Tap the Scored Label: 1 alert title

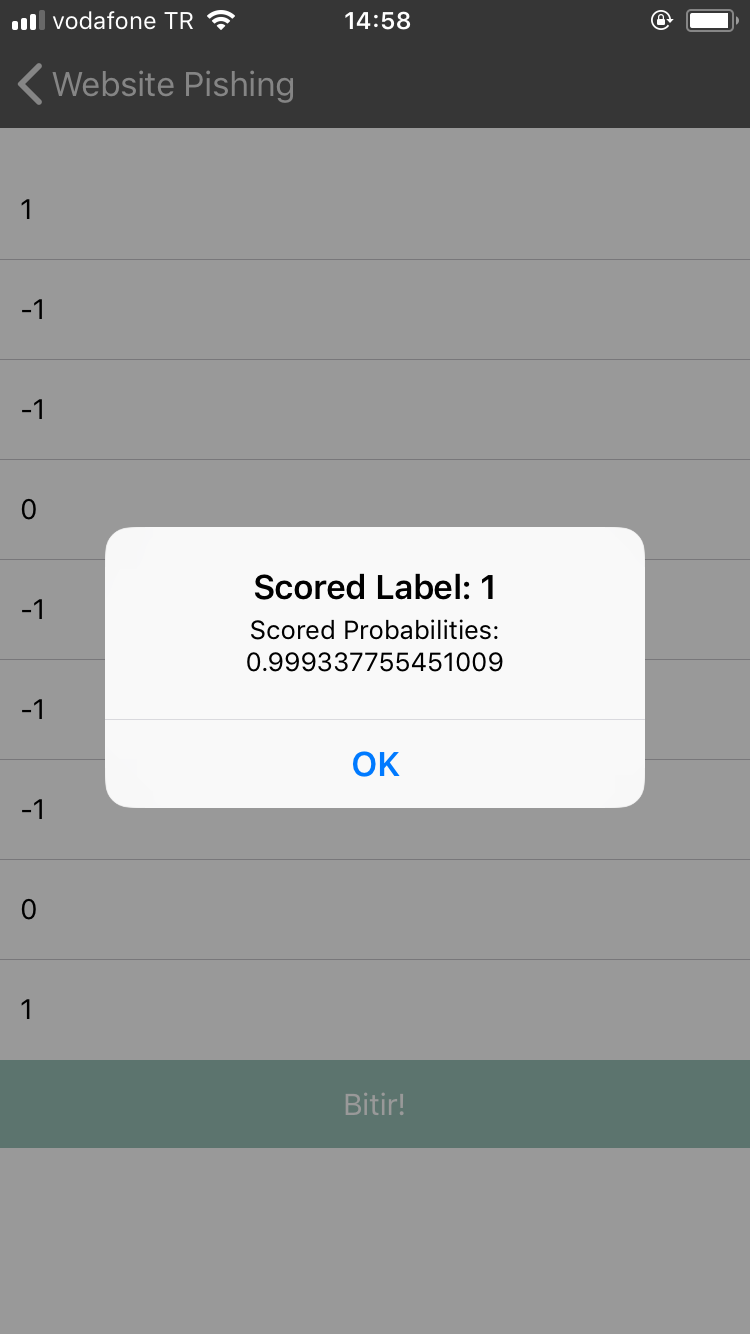click(374, 588)
